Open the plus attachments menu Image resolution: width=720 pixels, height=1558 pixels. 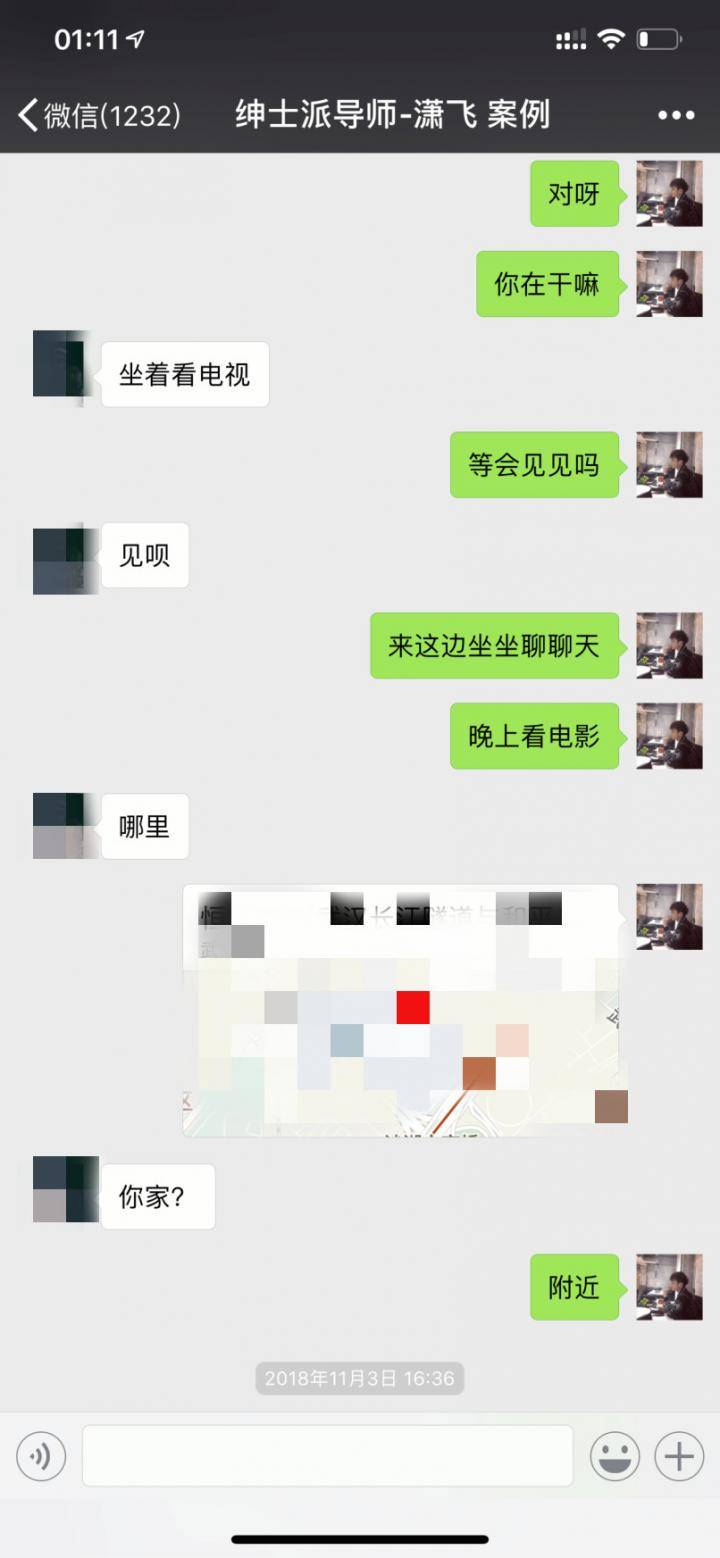point(679,1456)
